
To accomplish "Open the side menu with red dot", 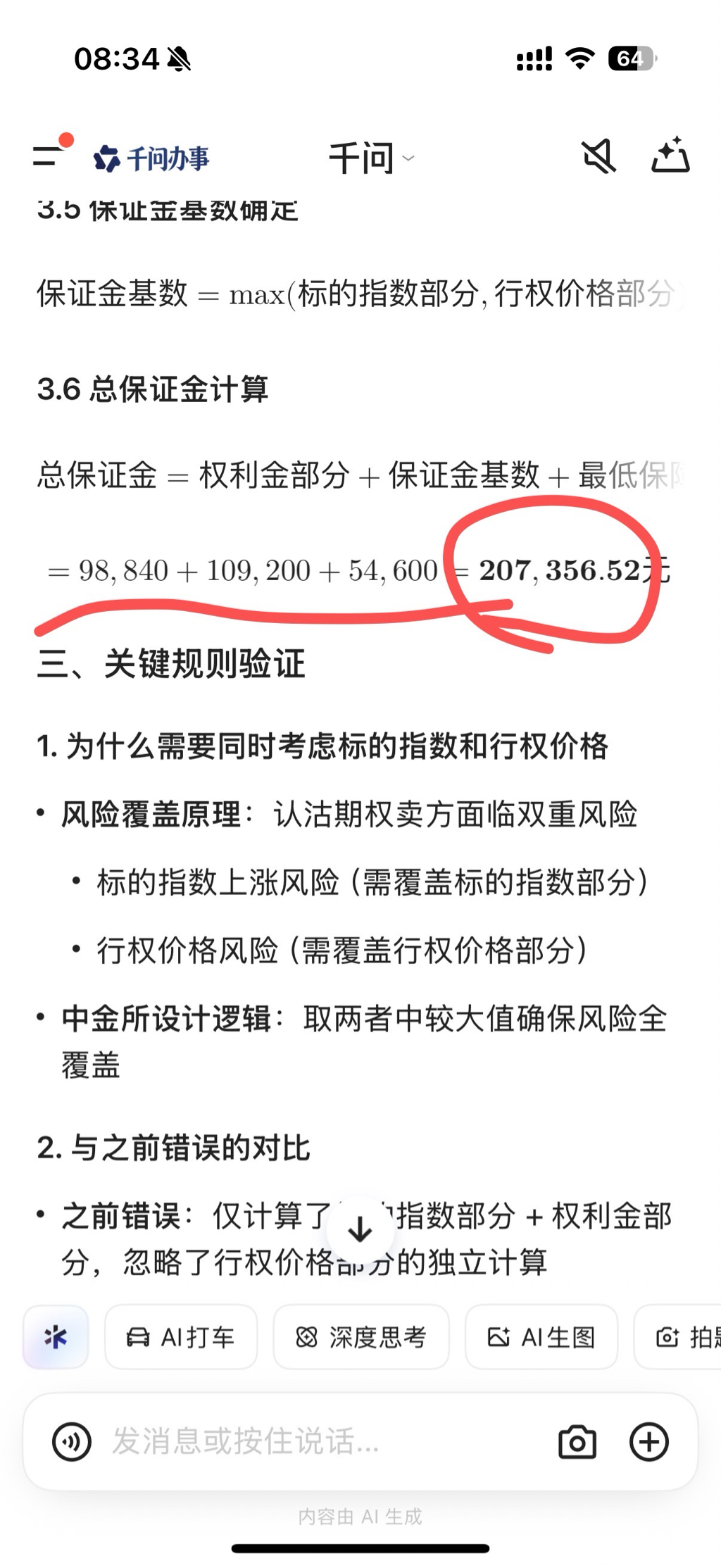I will click(x=48, y=155).
